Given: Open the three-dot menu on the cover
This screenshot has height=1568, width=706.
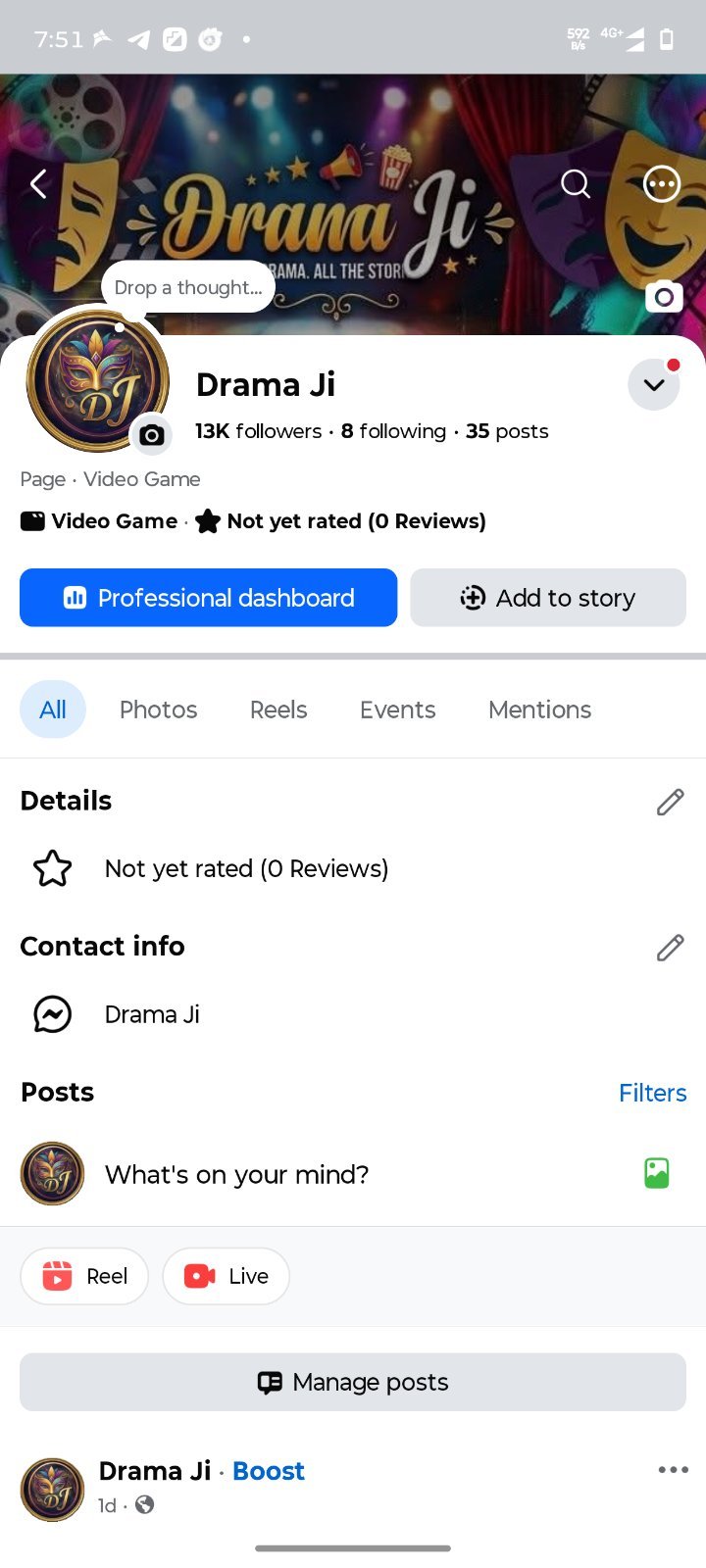Looking at the screenshot, I should (662, 183).
